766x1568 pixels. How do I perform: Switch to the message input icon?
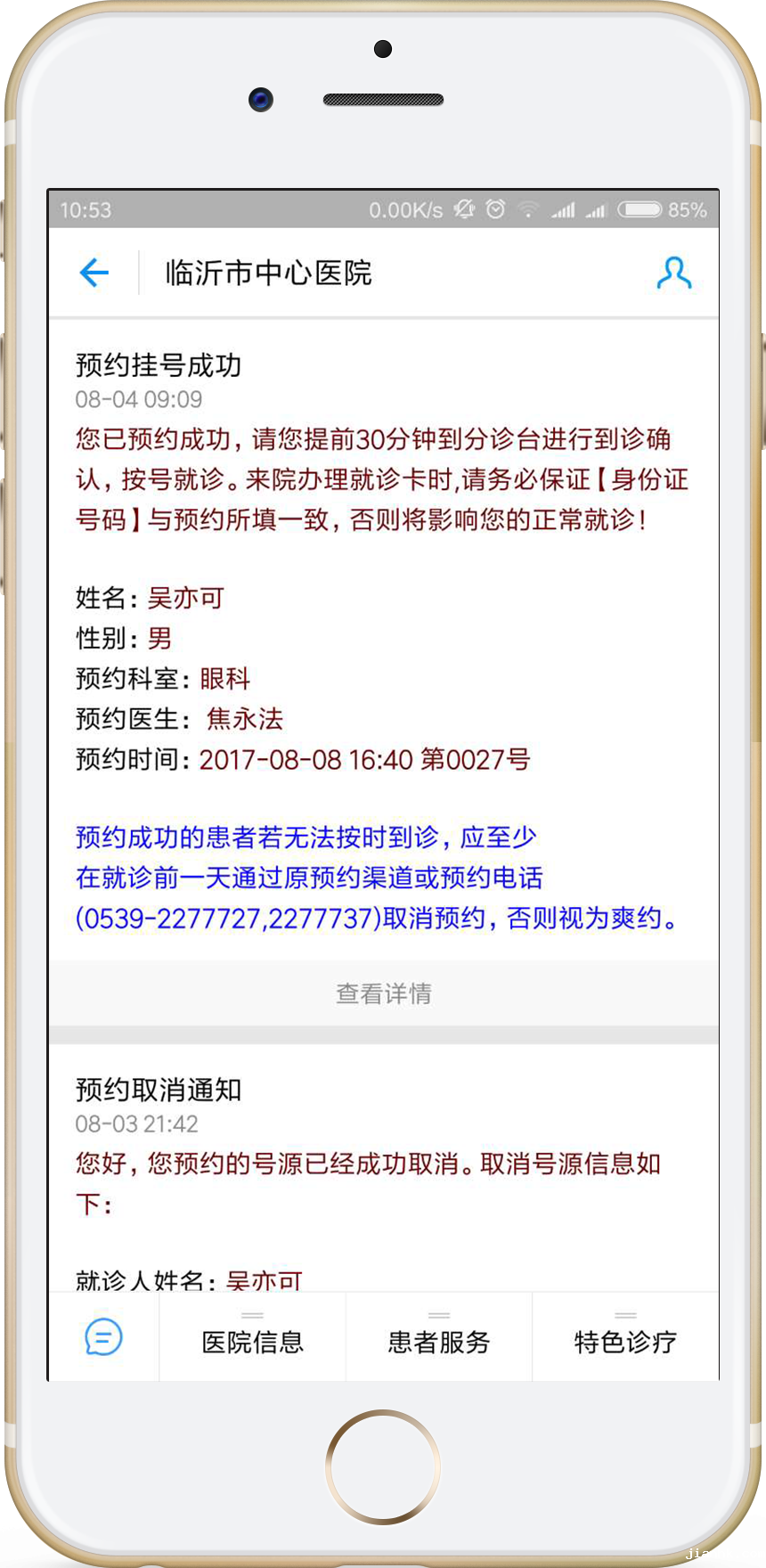tap(103, 1337)
